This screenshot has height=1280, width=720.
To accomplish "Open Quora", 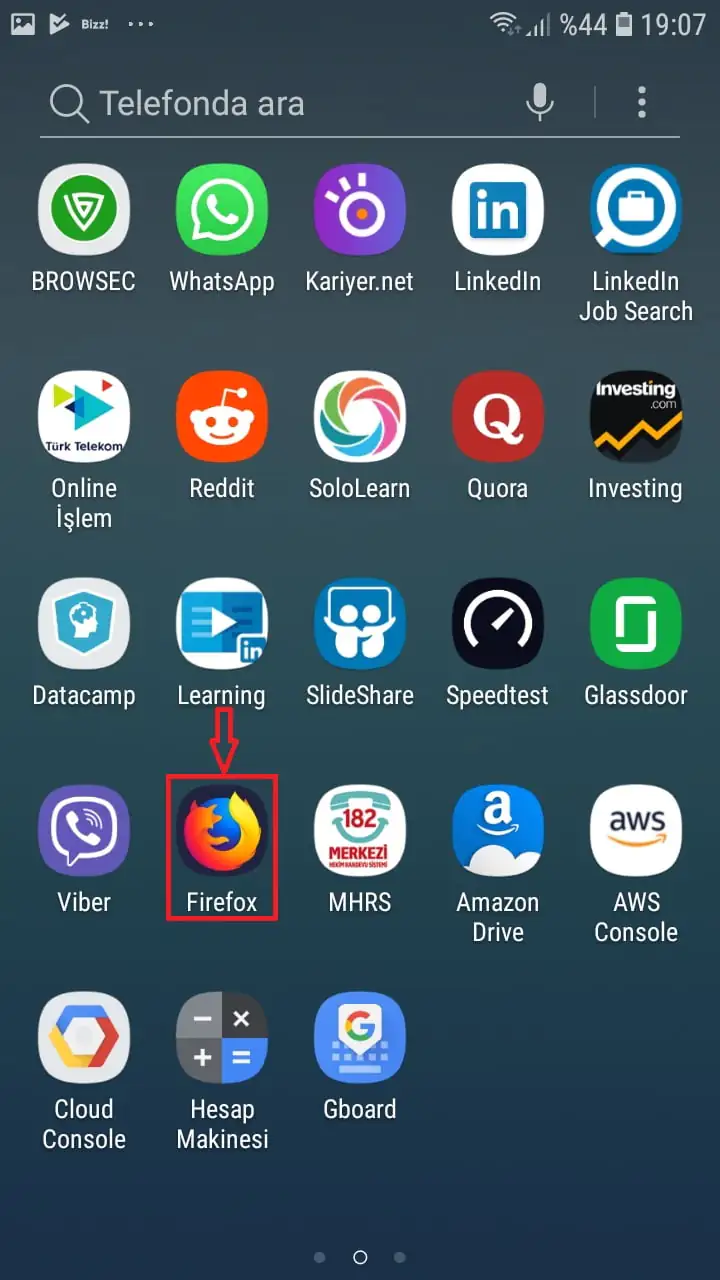I will pos(498,417).
